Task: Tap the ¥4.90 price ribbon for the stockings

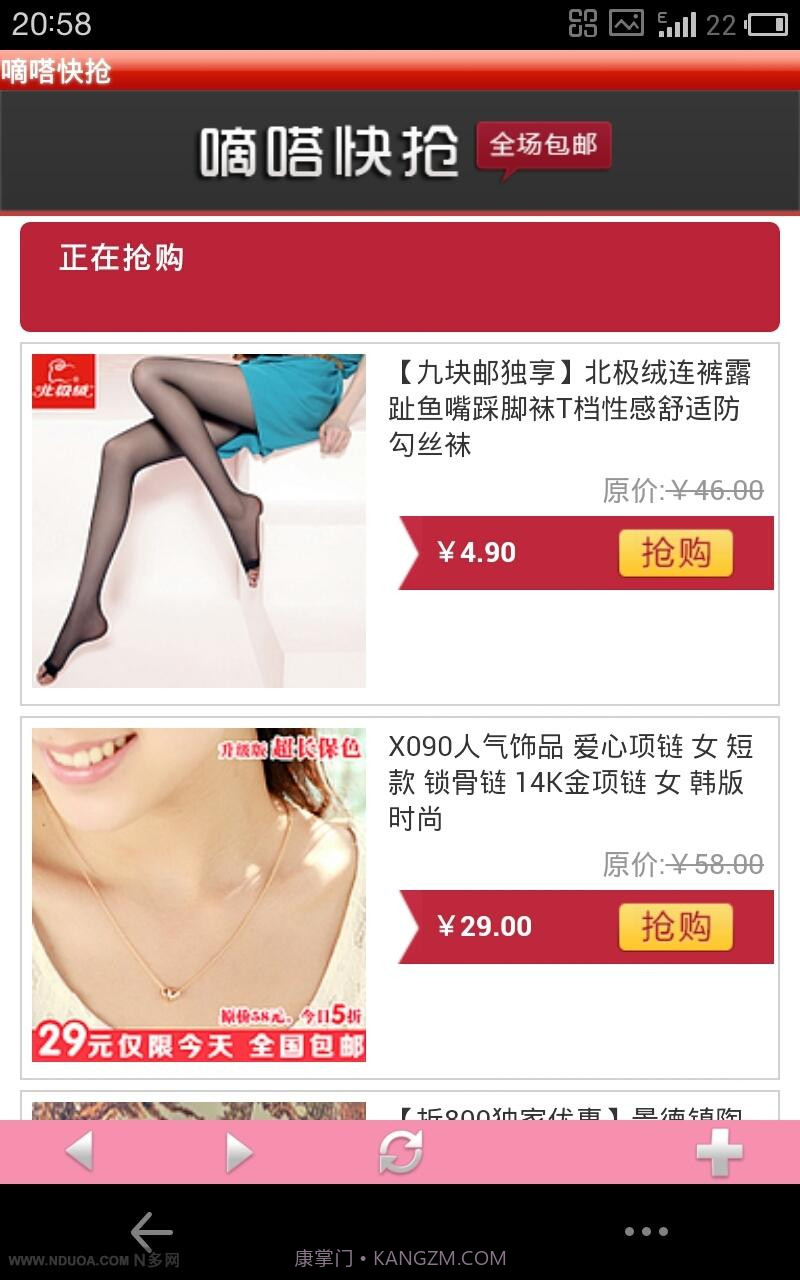Action: (480, 552)
